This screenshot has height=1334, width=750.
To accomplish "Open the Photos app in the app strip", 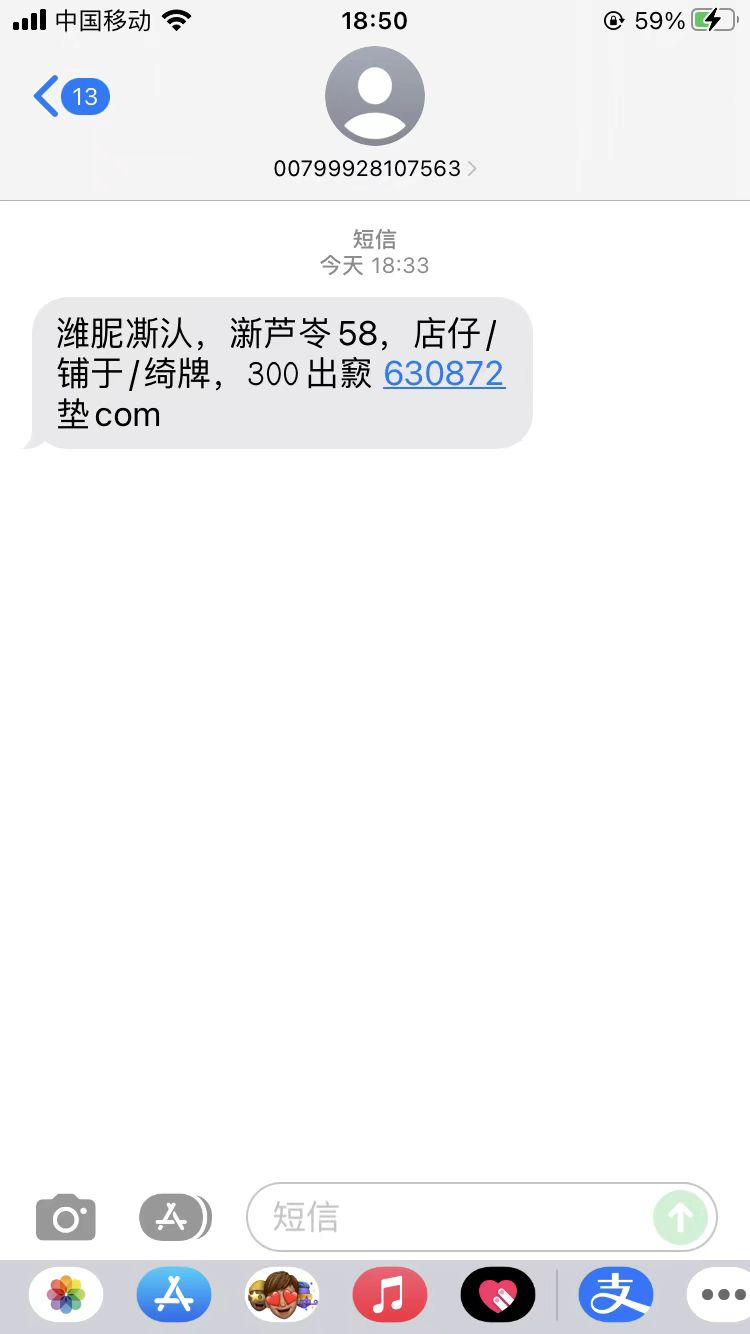I will 66,1295.
